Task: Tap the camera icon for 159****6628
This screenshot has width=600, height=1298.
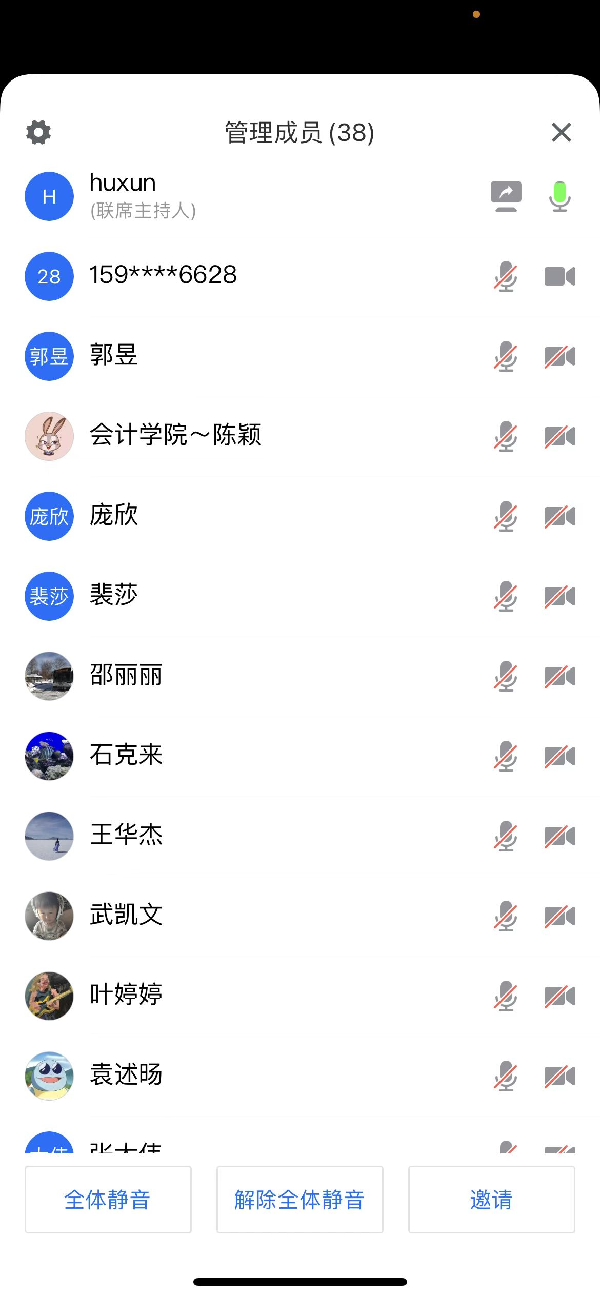Action: (x=560, y=276)
